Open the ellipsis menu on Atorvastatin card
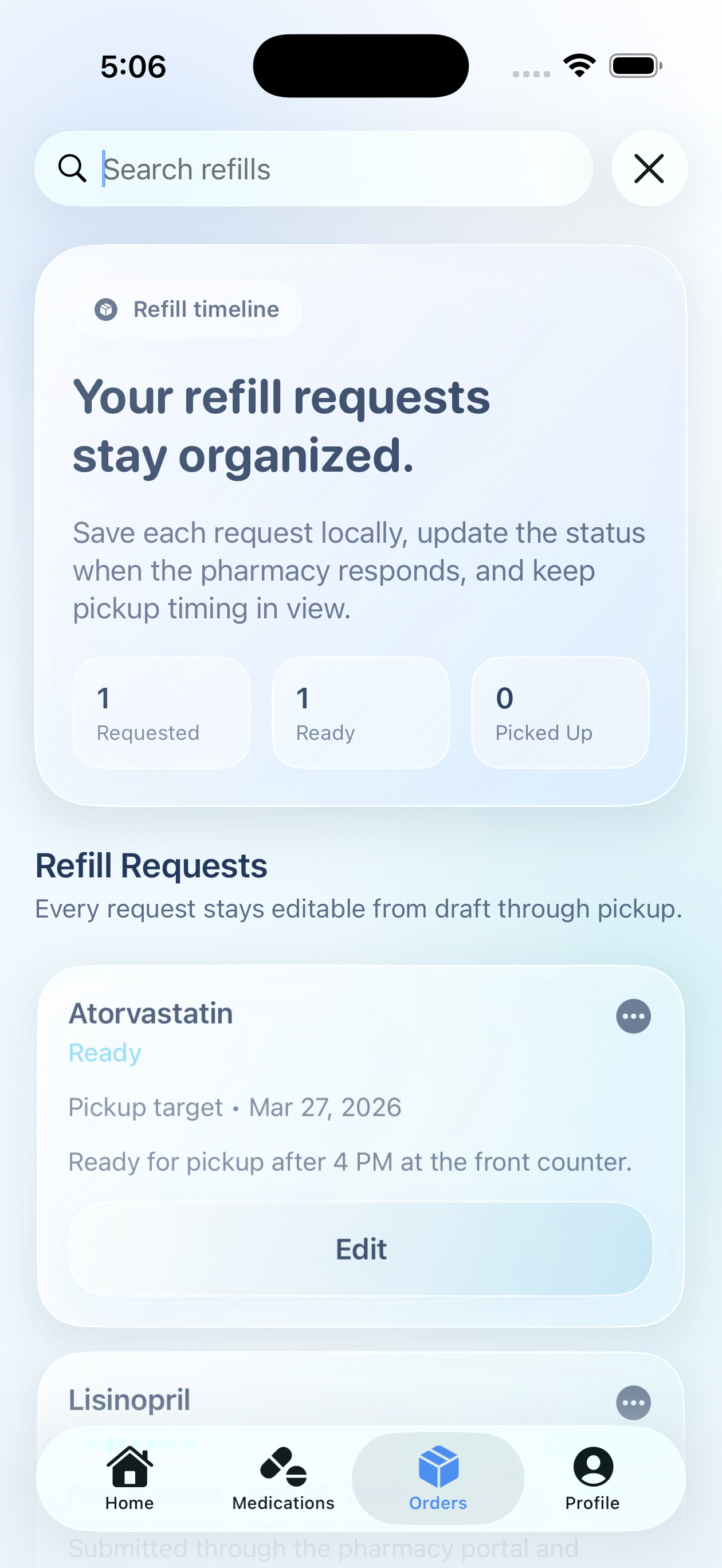722x1568 pixels. pyautogui.click(x=633, y=1016)
